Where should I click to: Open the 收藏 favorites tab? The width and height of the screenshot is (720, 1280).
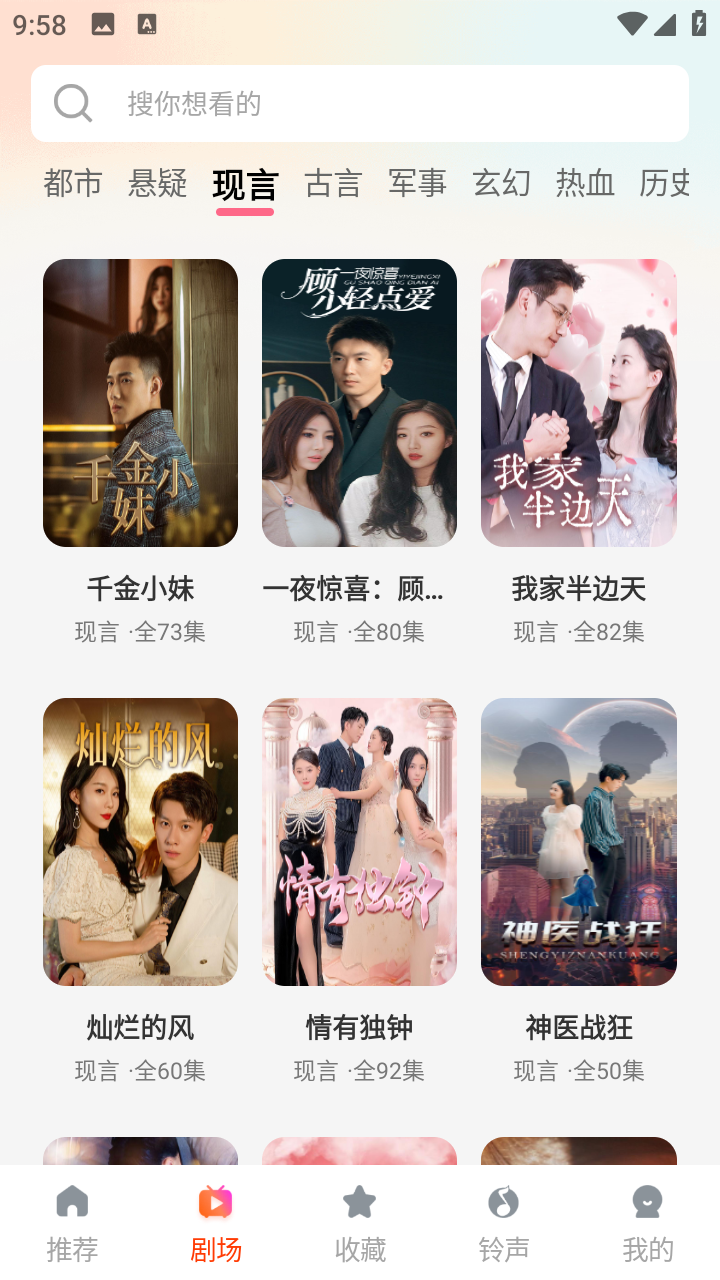360,1222
